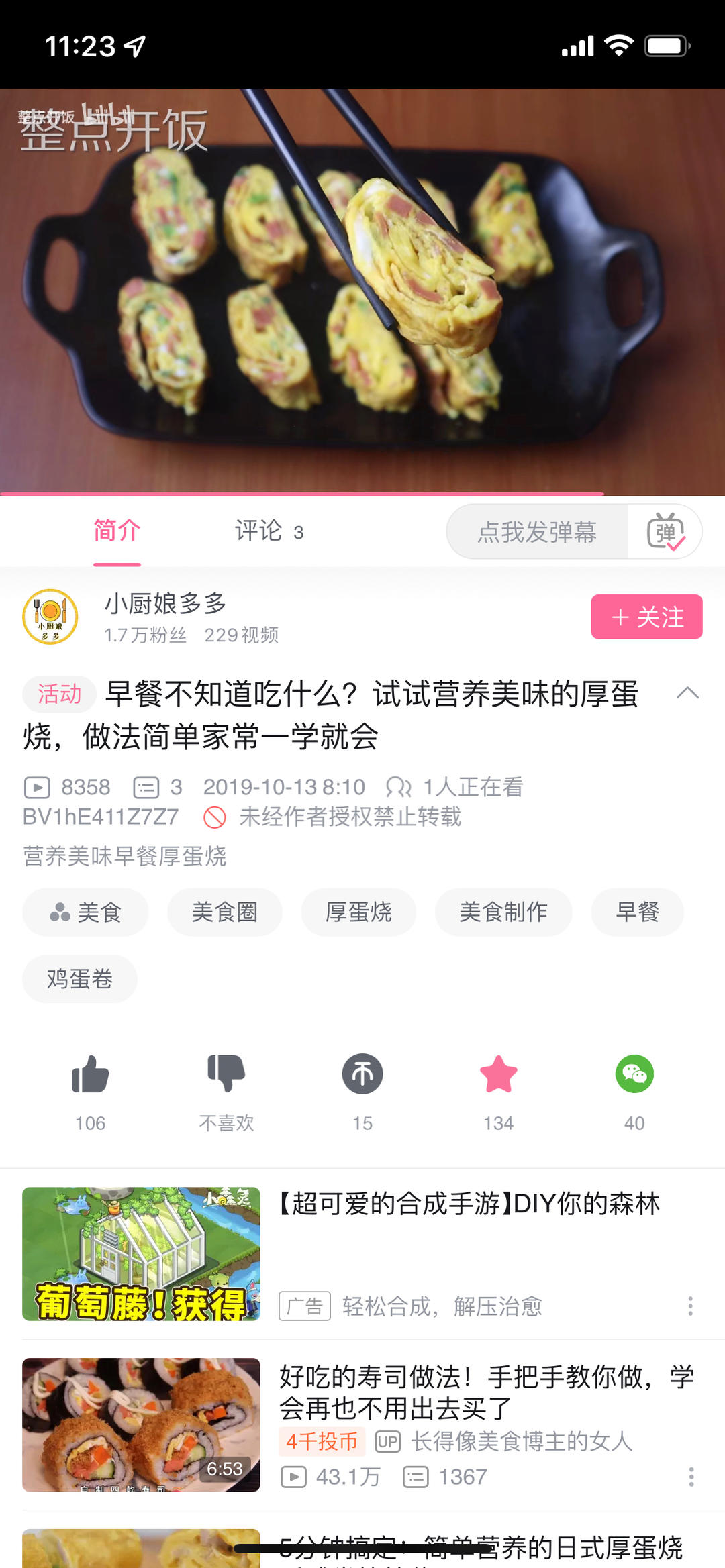Toggle the danmaku display icon
This screenshot has height=1568, width=725.
665,532
